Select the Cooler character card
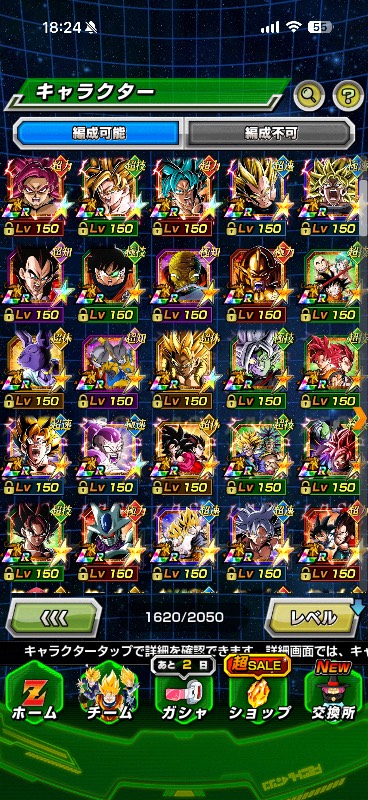Screen dimensions: 368x800 (109, 540)
